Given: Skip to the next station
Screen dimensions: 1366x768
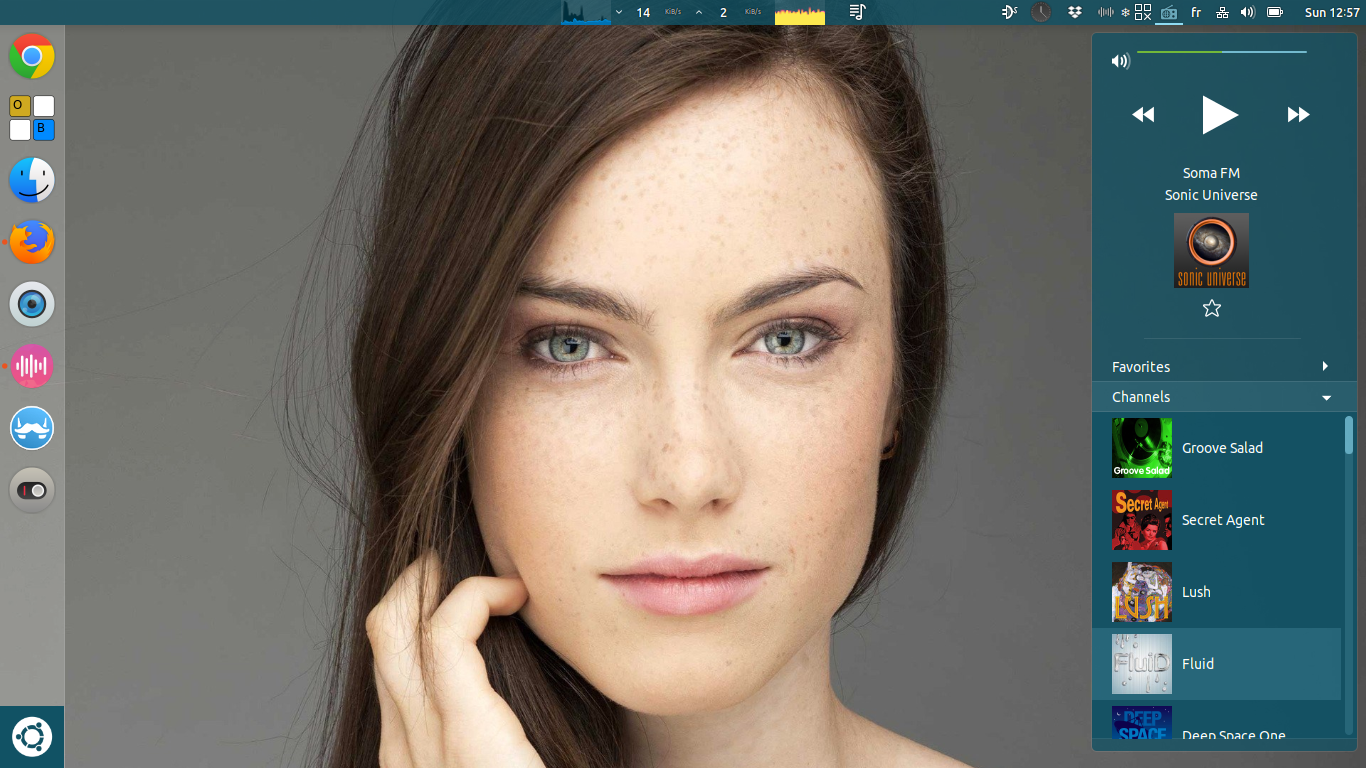Looking at the screenshot, I should tap(1298, 115).
